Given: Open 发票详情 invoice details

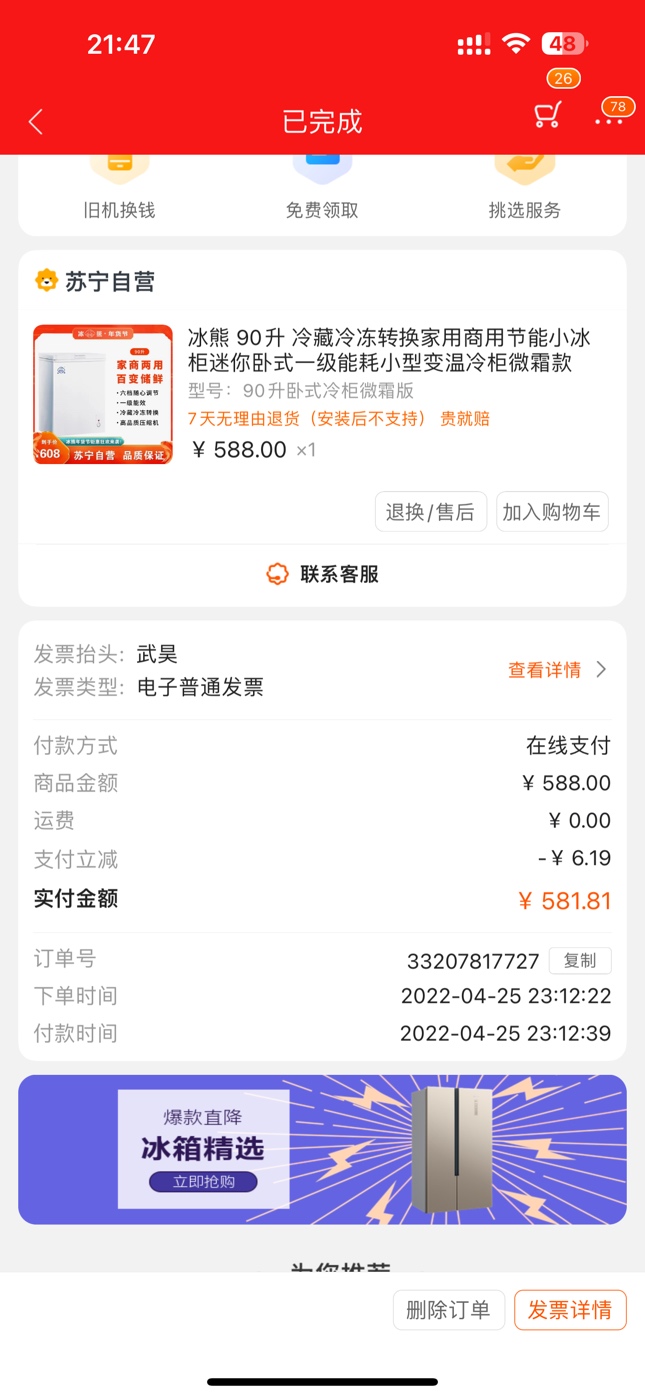Looking at the screenshot, I should click(570, 1310).
